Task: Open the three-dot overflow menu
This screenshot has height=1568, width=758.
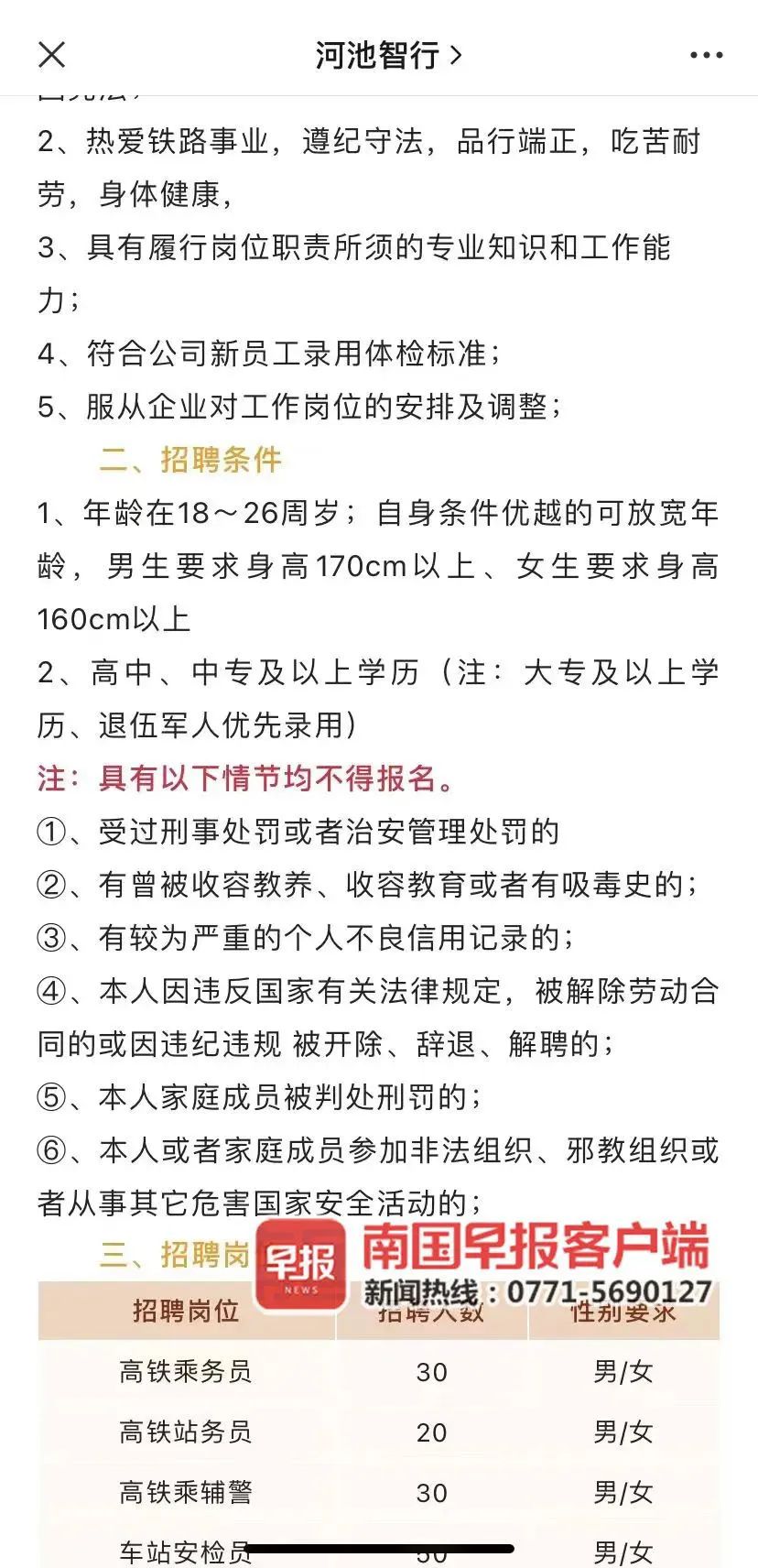Action: click(x=706, y=56)
